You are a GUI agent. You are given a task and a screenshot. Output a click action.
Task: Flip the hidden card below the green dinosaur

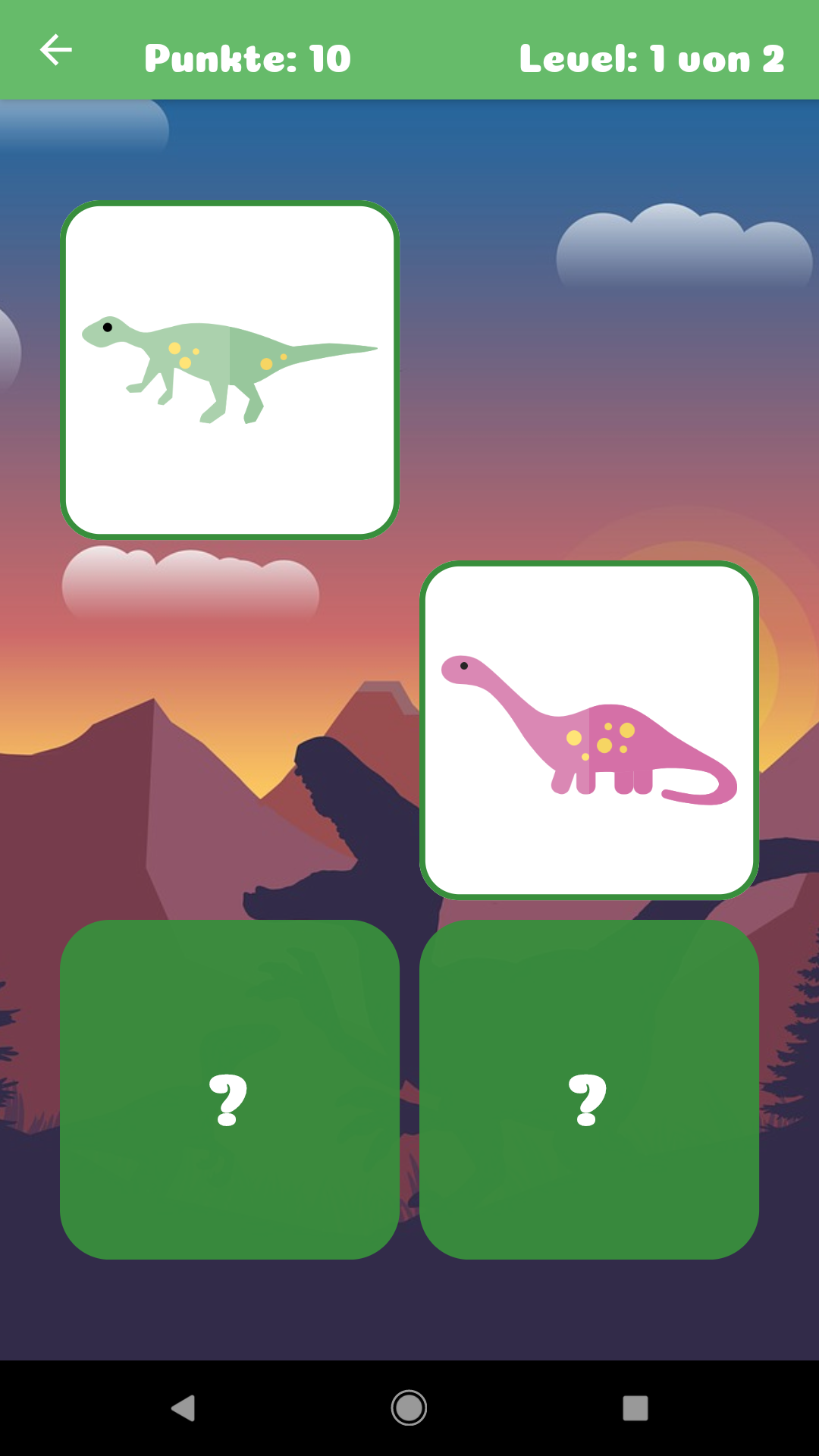[x=230, y=1090]
